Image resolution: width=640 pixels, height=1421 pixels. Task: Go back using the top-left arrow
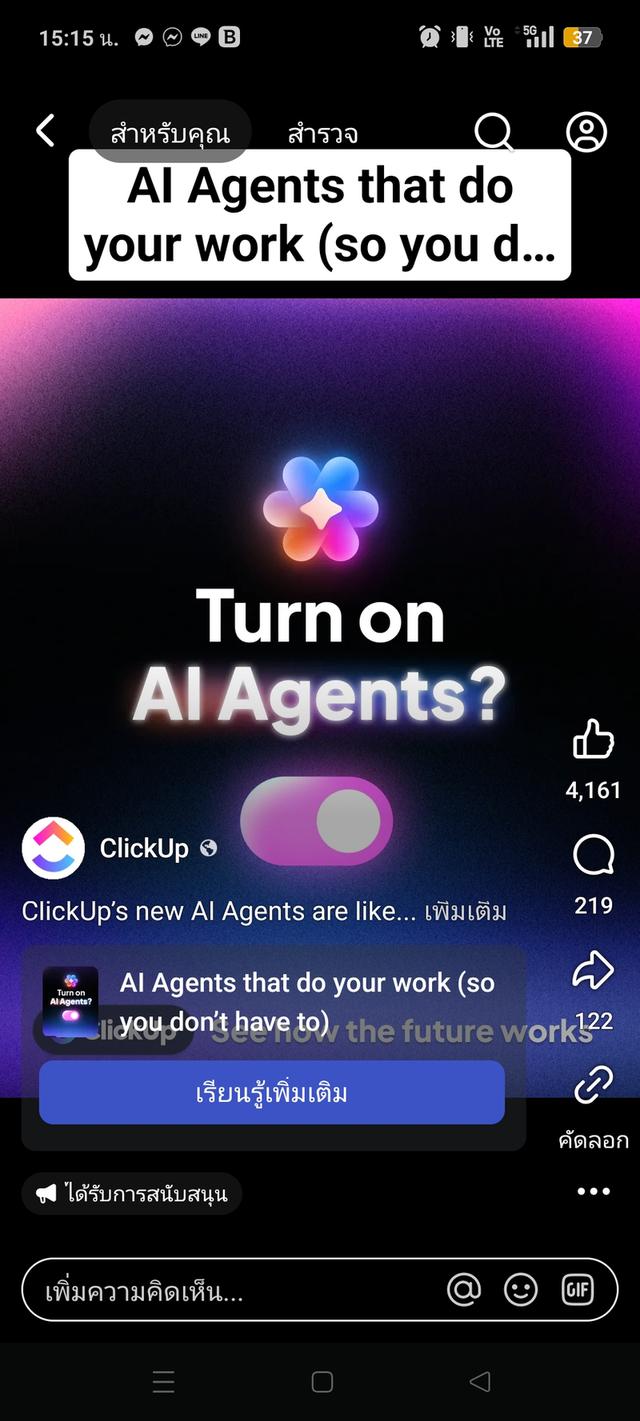tap(45, 131)
